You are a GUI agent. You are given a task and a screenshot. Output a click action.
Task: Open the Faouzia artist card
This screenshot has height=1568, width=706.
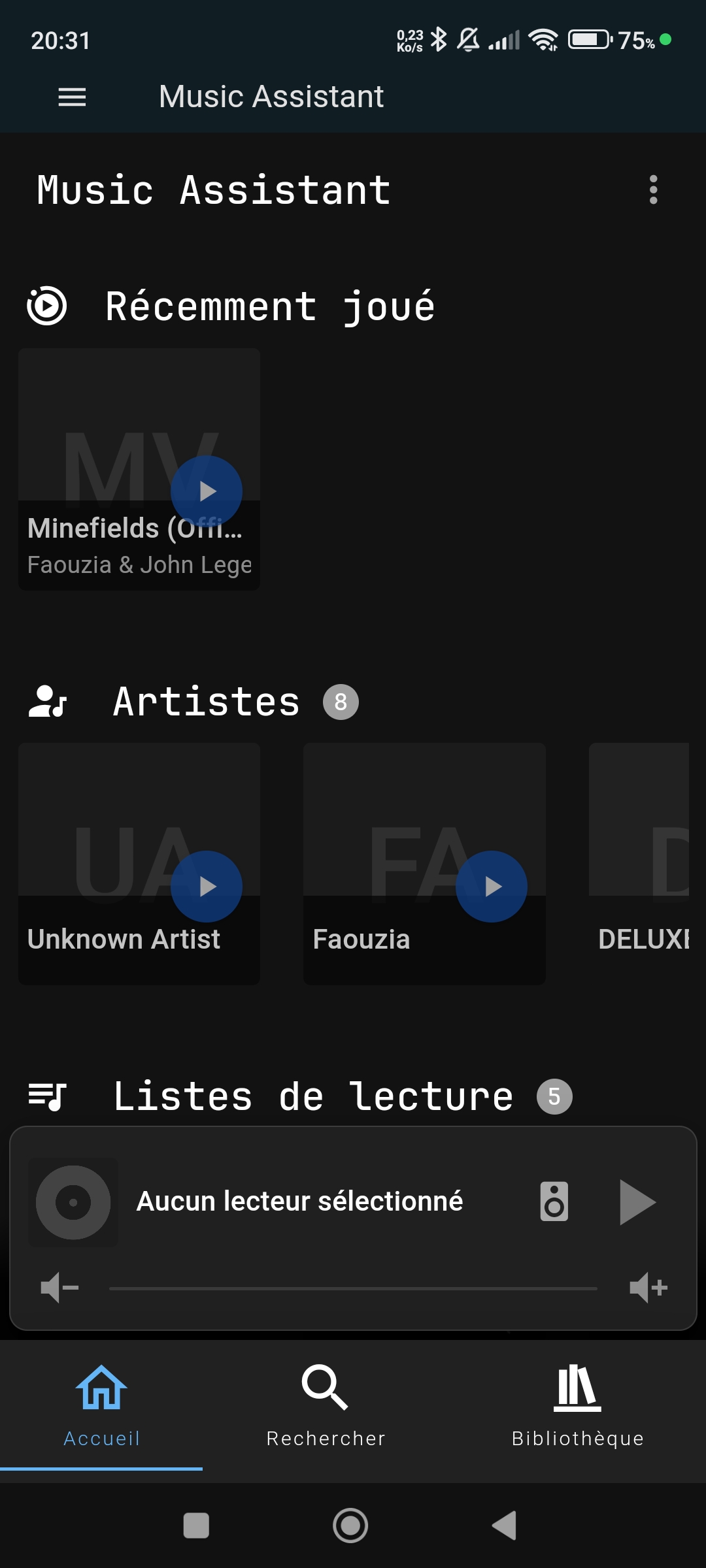[424, 864]
